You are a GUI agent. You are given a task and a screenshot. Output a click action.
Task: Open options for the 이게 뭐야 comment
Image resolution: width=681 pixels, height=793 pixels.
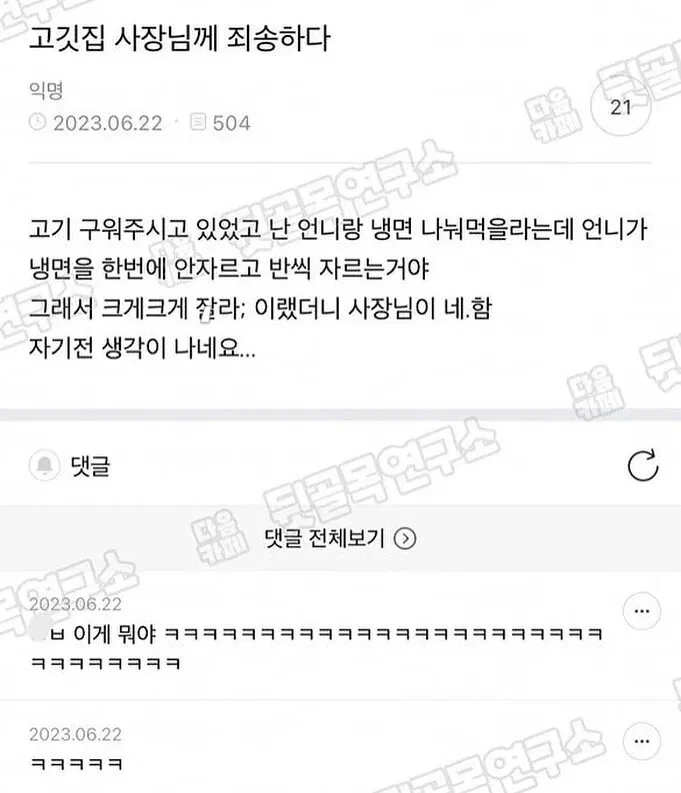pyautogui.click(x=642, y=611)
